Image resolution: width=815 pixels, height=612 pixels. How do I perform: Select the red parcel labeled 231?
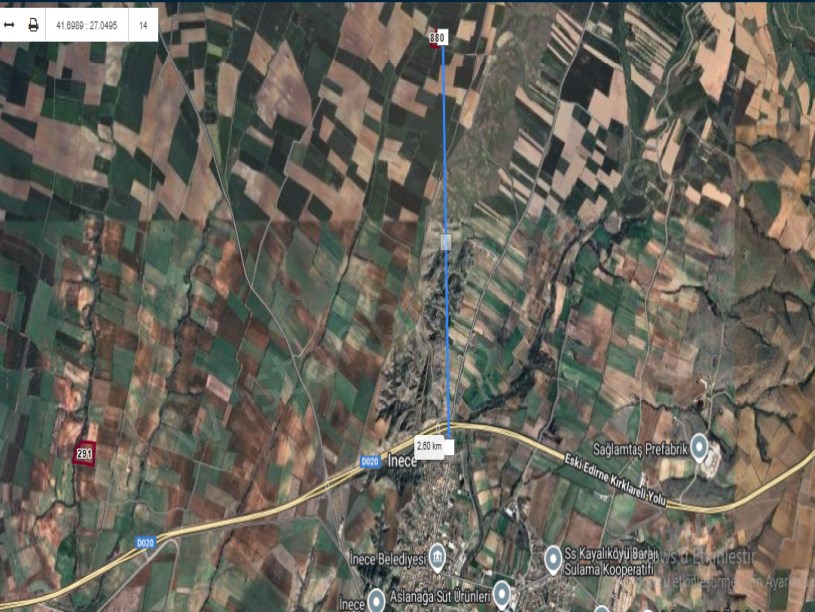[84, 454]
